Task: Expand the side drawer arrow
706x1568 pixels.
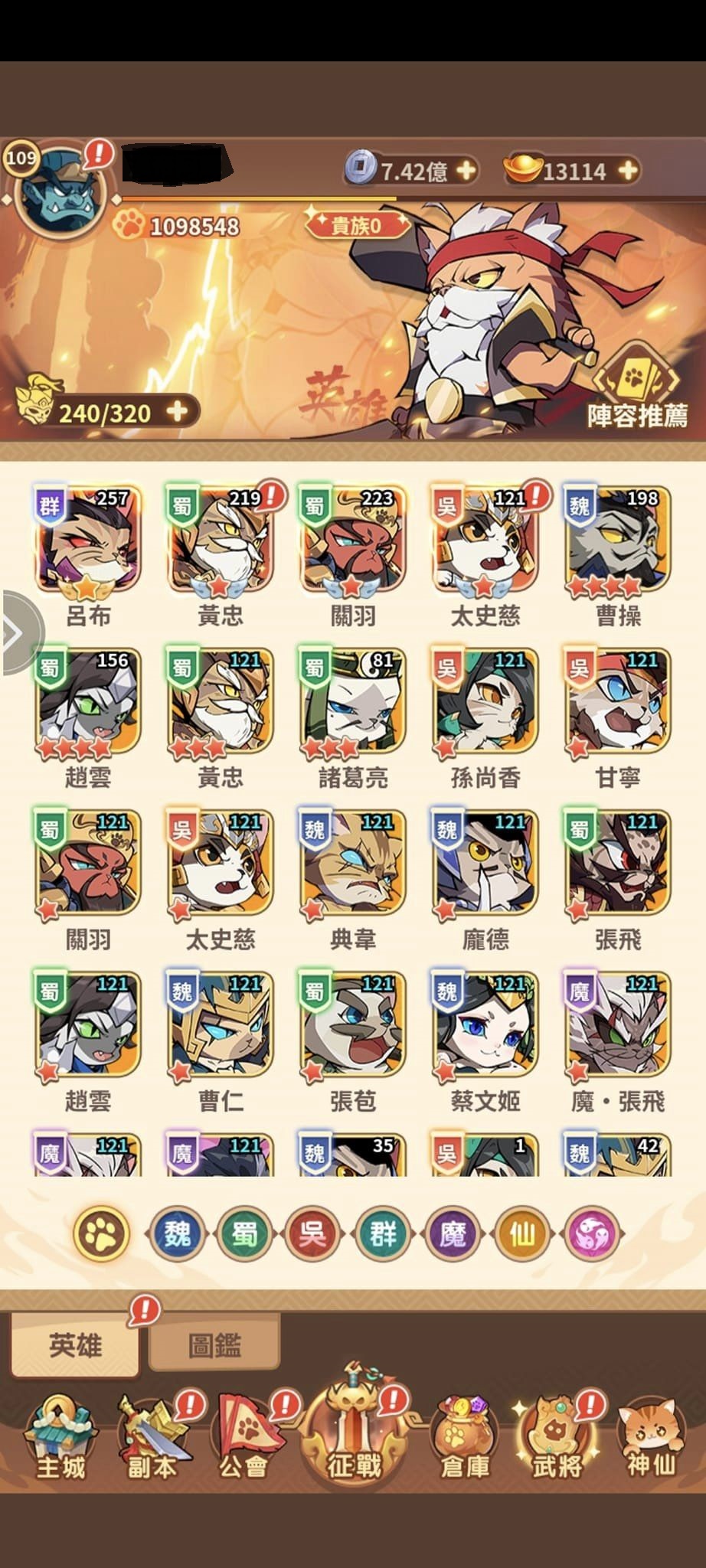Action: click(x=14, y=633)
